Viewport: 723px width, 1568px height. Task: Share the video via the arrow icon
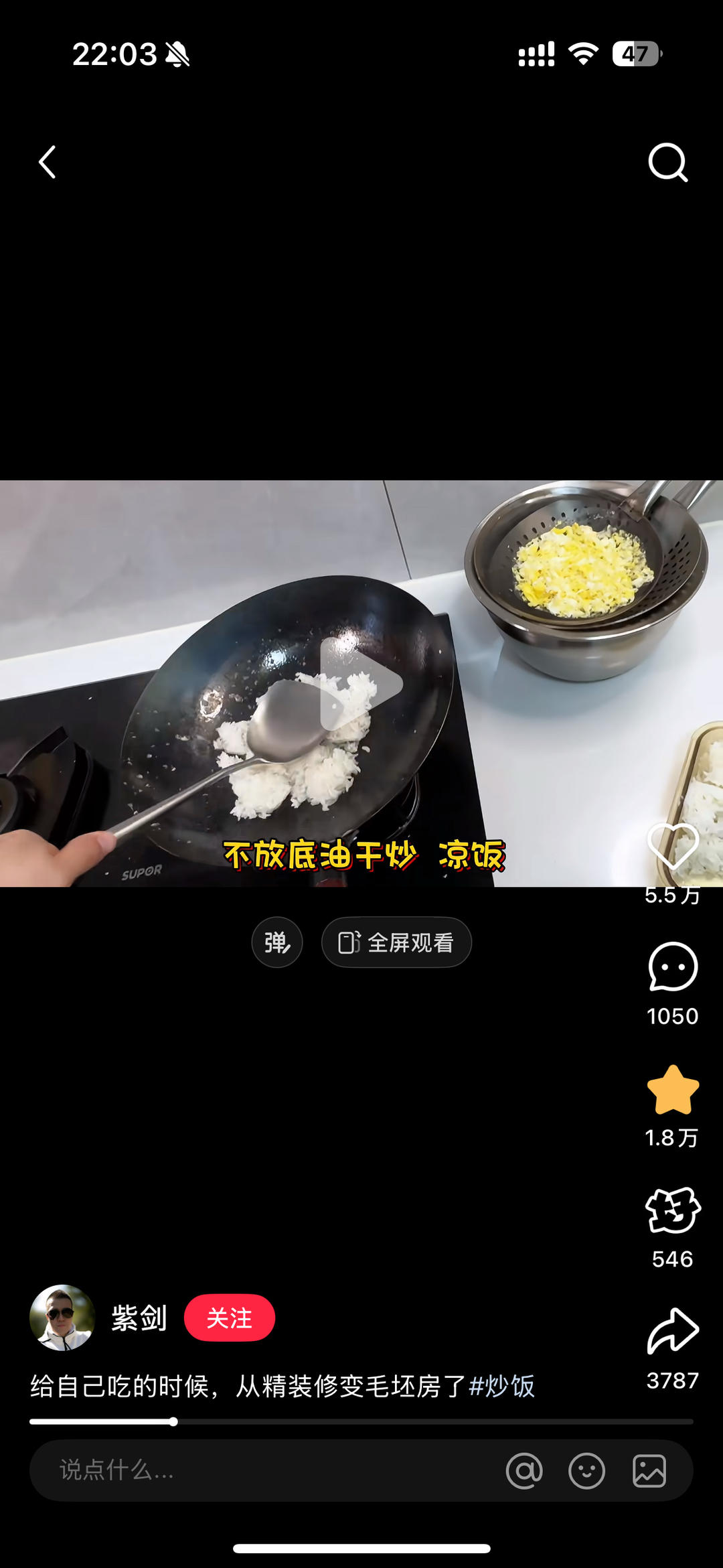(673, 1332)
